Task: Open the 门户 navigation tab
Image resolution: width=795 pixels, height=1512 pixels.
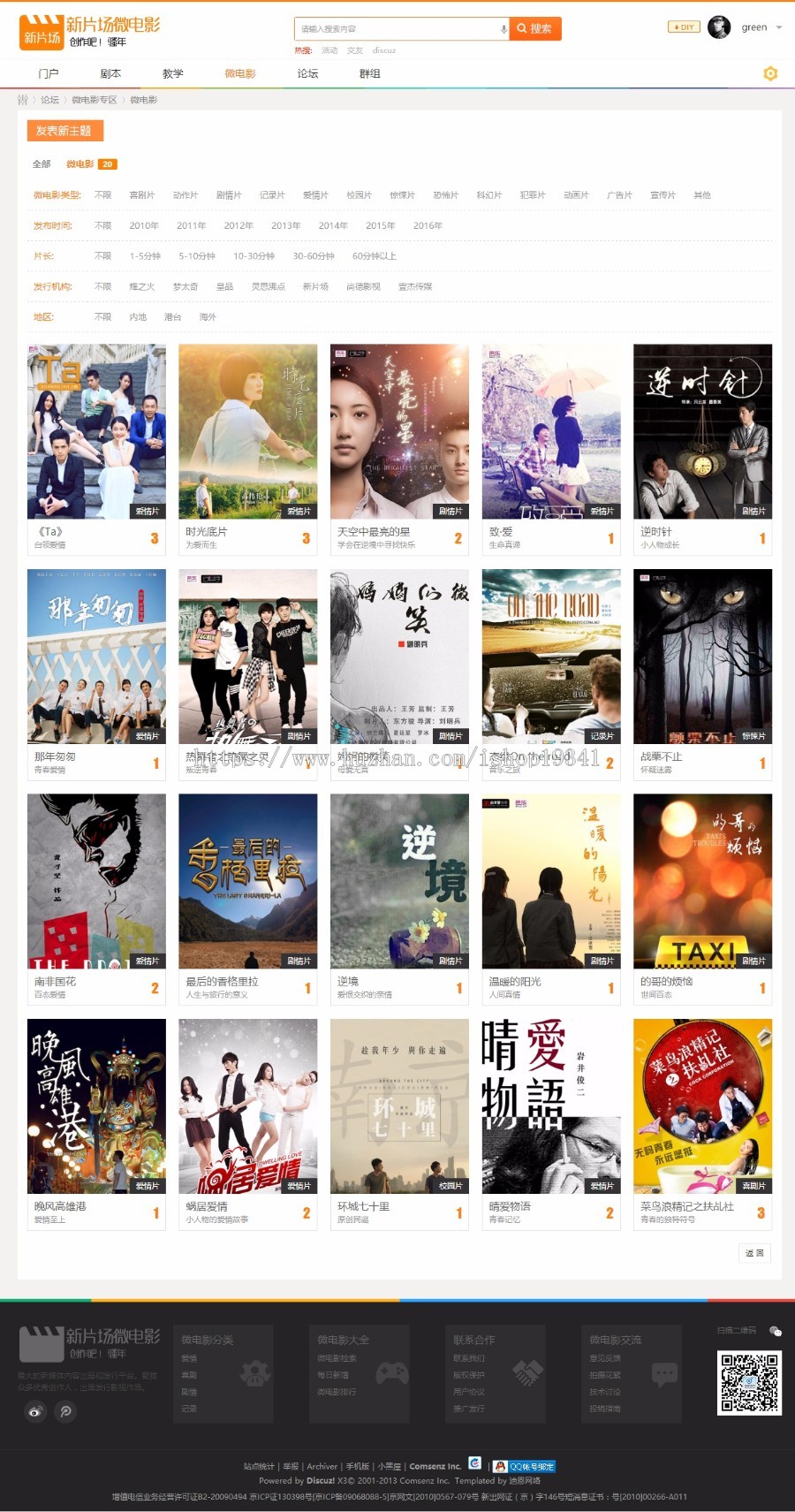Action: pyautogui.click(x=49, y=74)
